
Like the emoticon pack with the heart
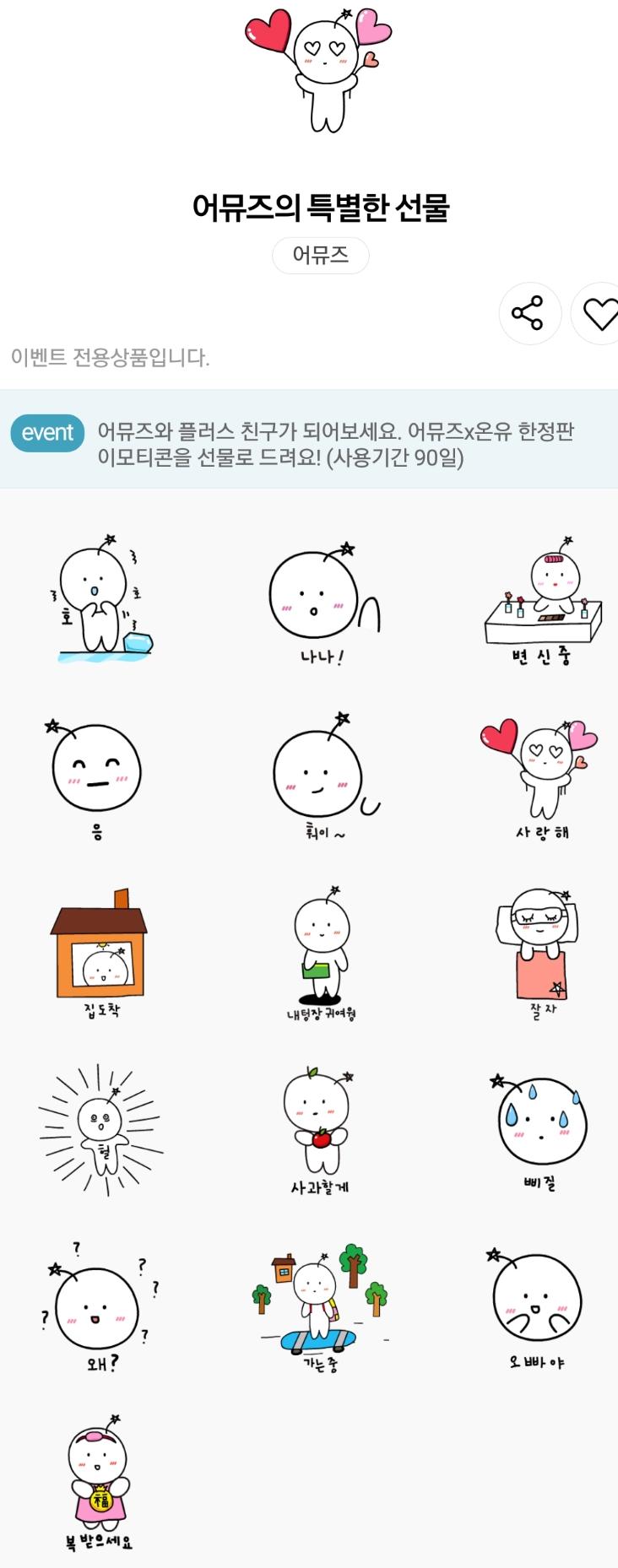pos(599,314)
